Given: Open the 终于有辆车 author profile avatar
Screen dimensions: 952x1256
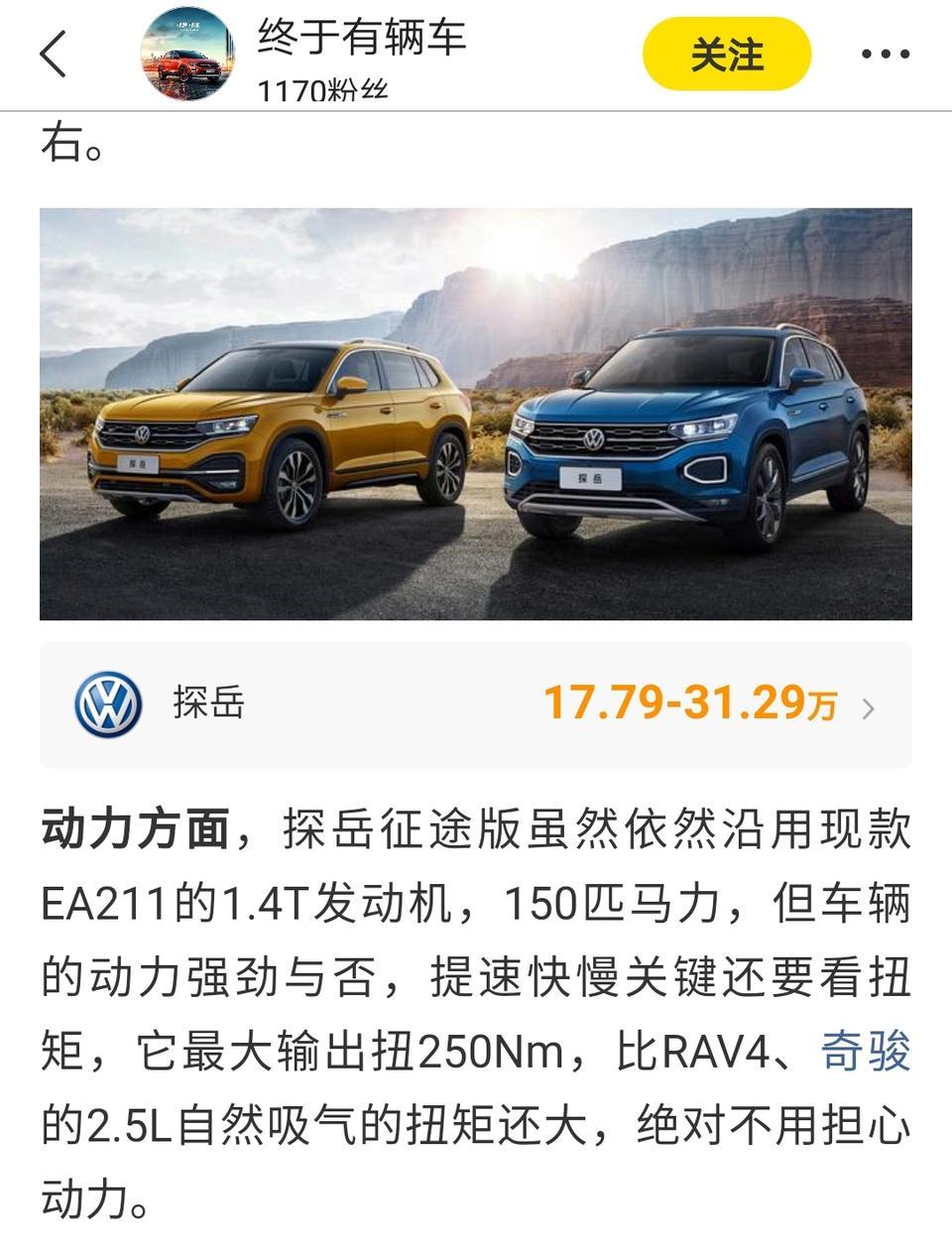Looking at the screenshot, I should (x=187, y=54).
